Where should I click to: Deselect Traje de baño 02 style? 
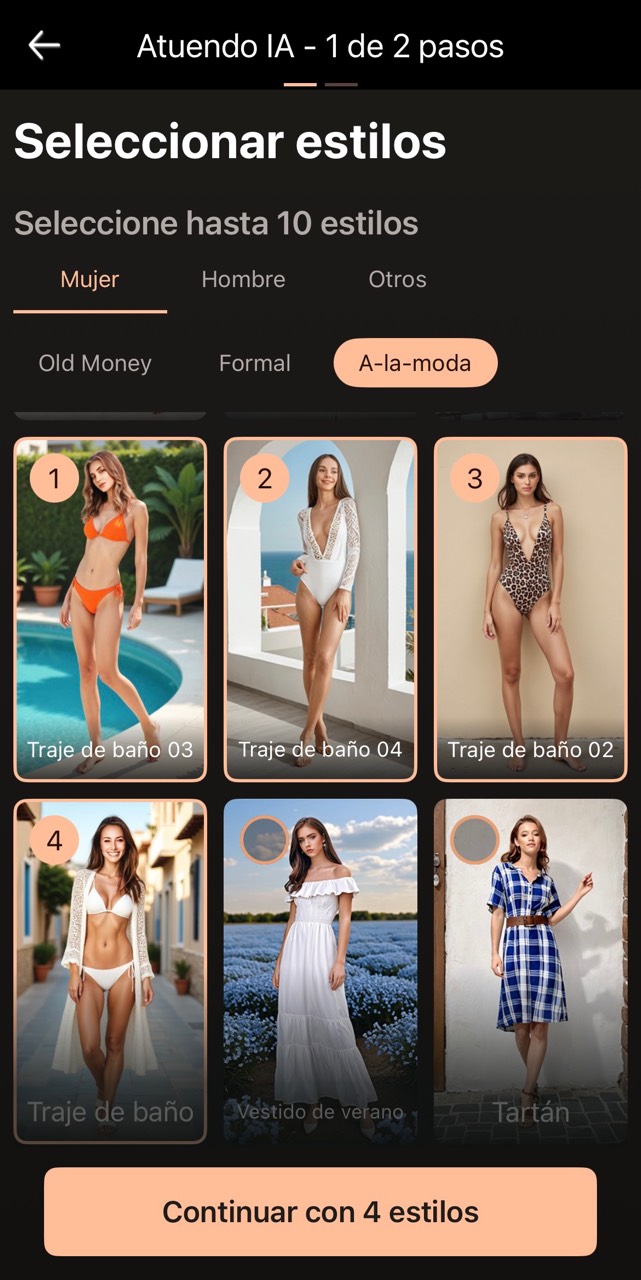point(530,609)
